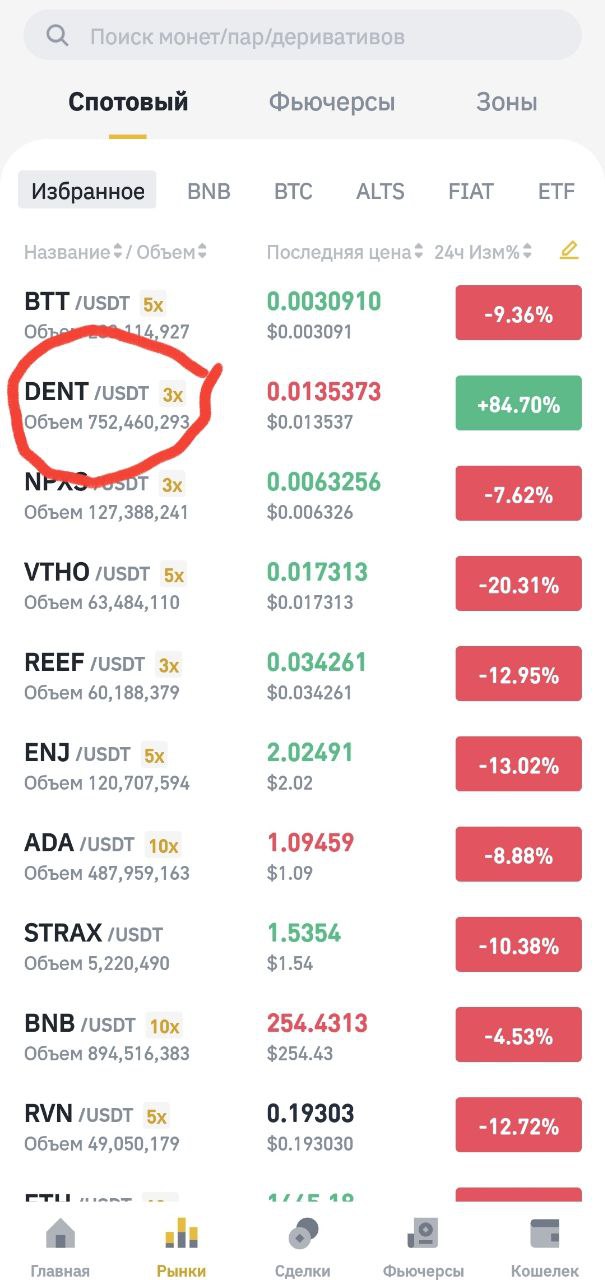Screen dimensions: 605x1280
Task: Select the BNB market filter
Action: point(209,192)
